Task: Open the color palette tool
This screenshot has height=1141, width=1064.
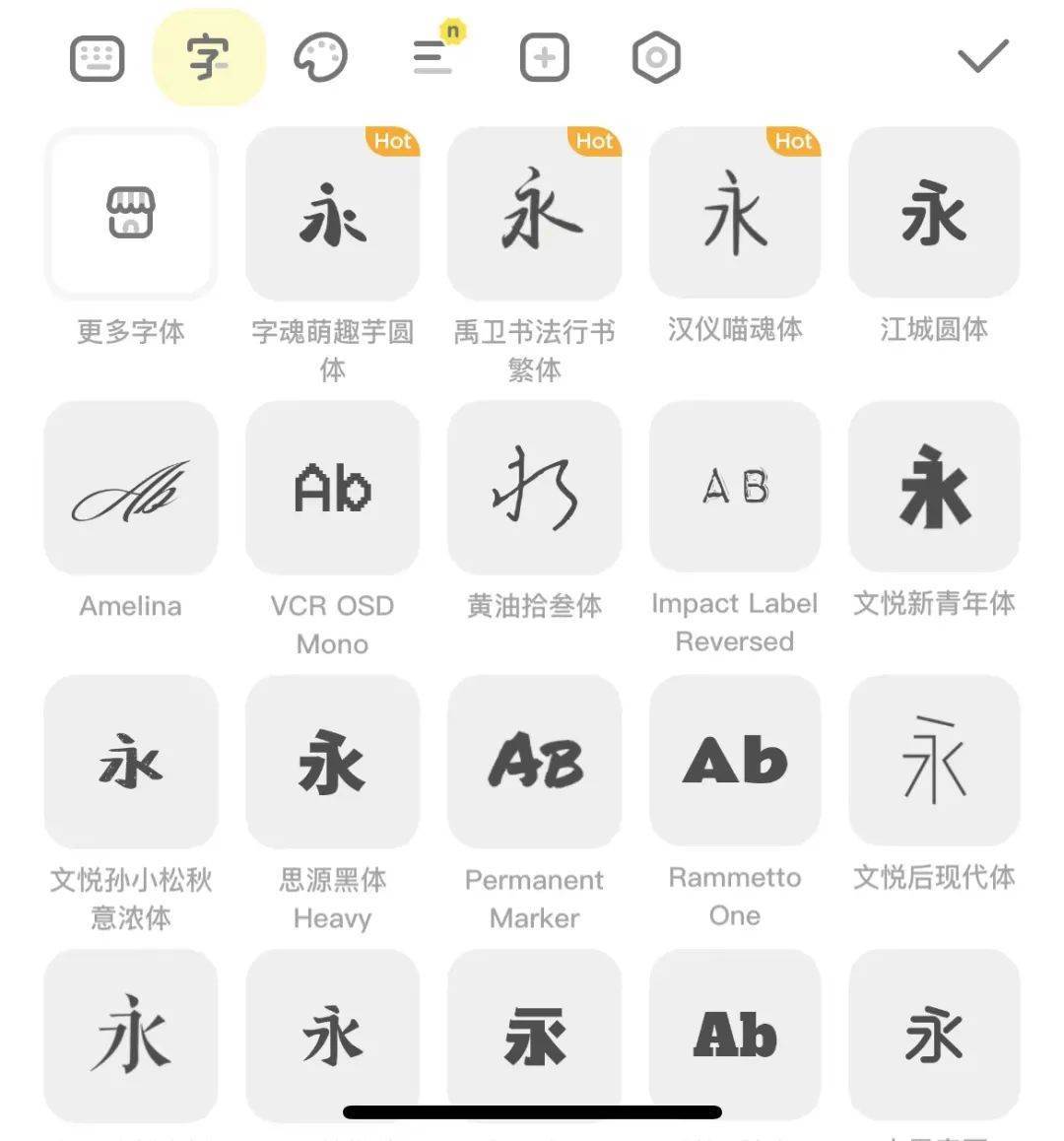Action: [x=321, y=58]
